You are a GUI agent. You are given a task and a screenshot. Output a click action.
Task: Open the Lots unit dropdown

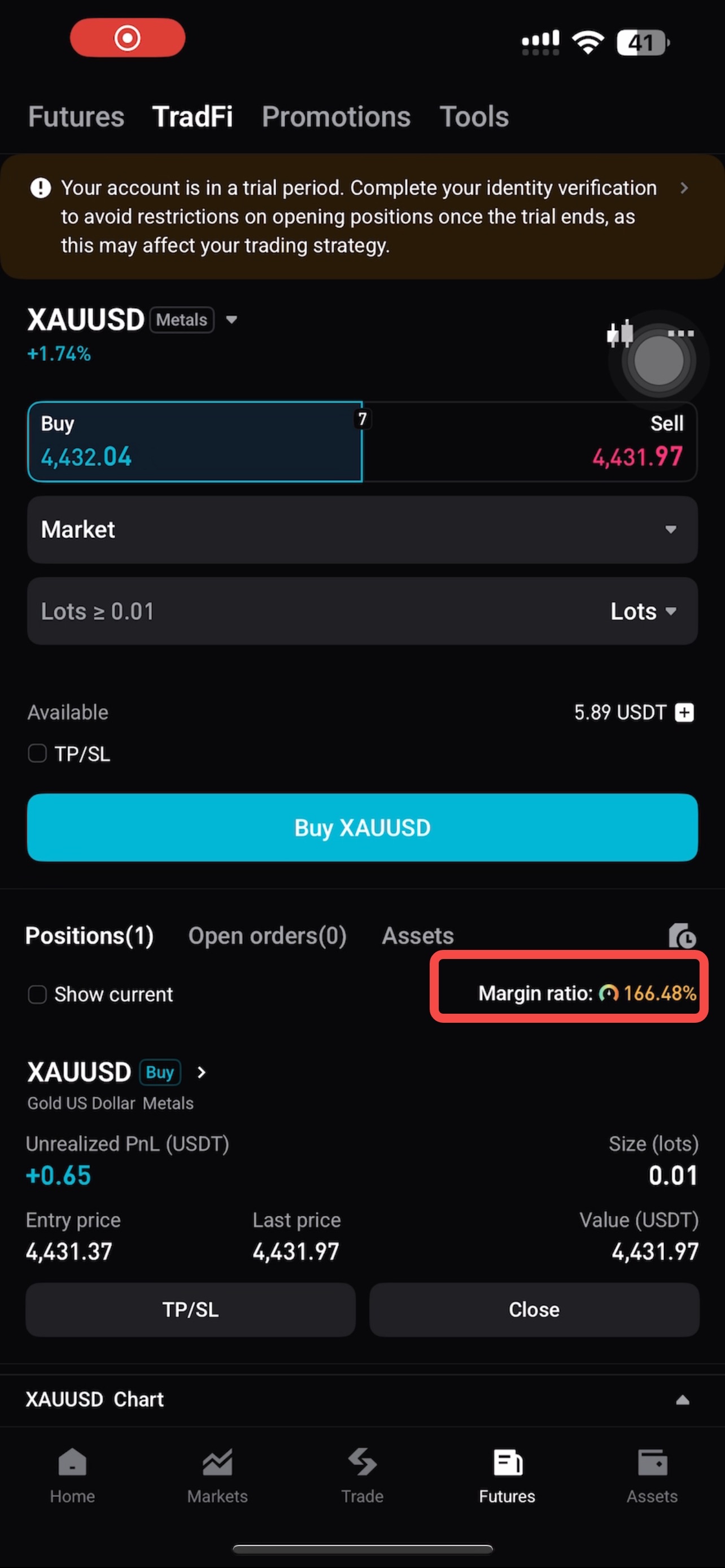(x=644, y=611)
